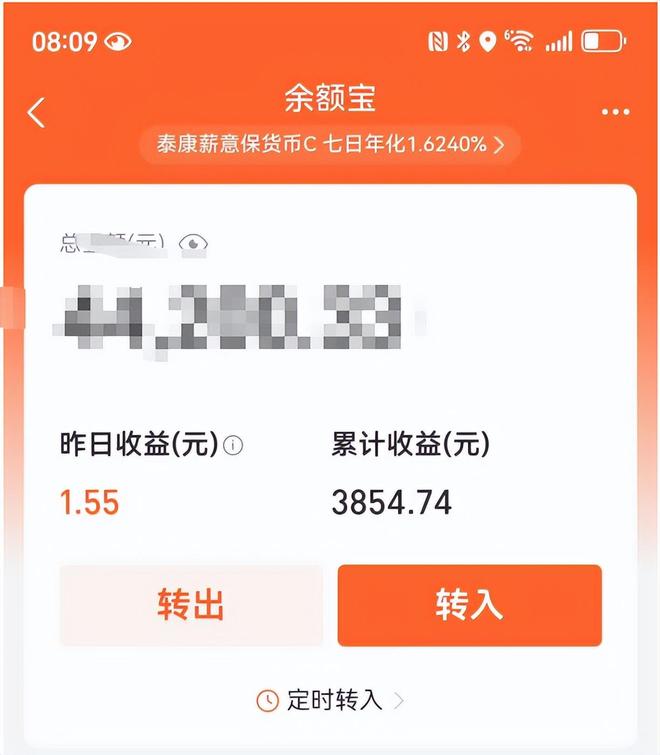The image size is (660, 755).
Task: Tap 转入 to transfer money in
Action: 469,605
